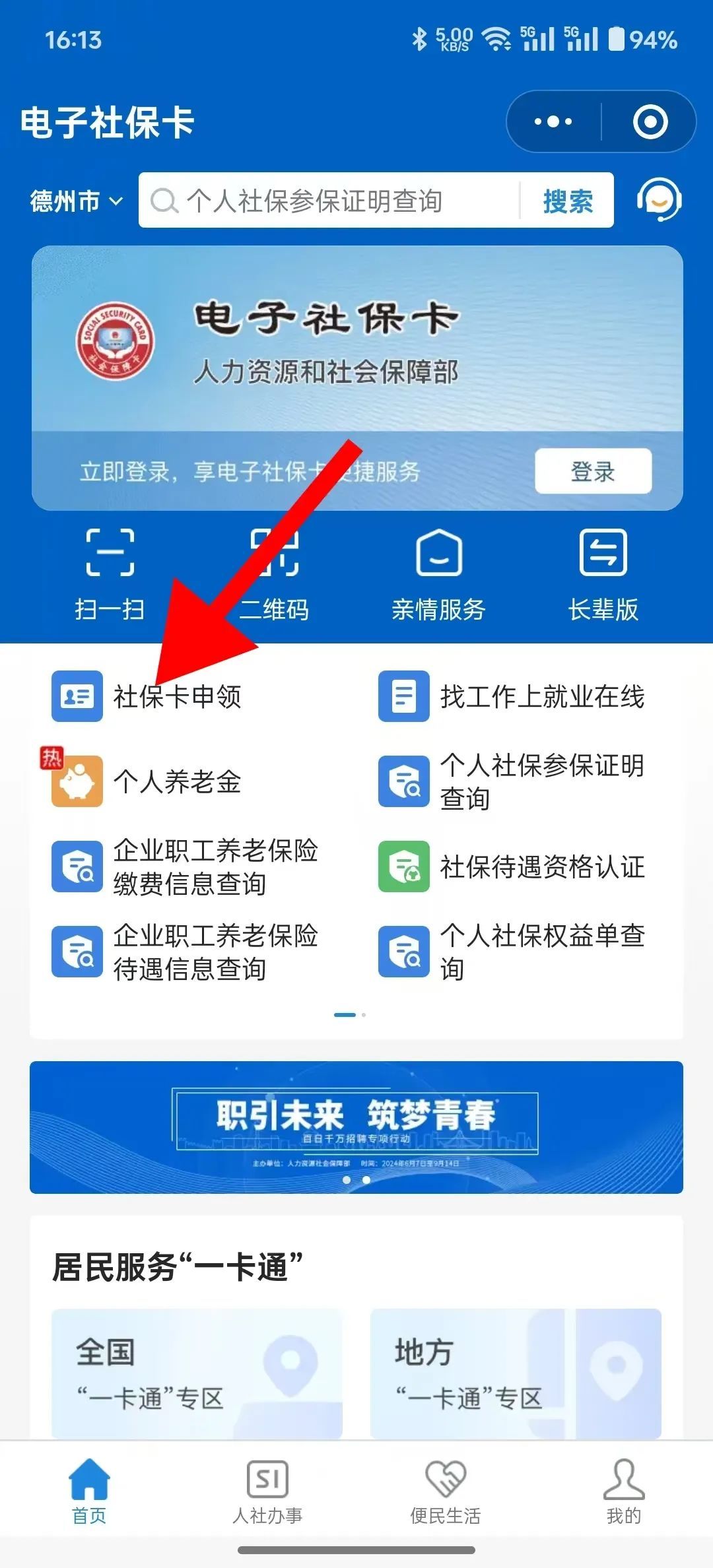Expand the 德州市 city dropdown
This screenshot has height=1568, width=713.
[x=77, y=201]
